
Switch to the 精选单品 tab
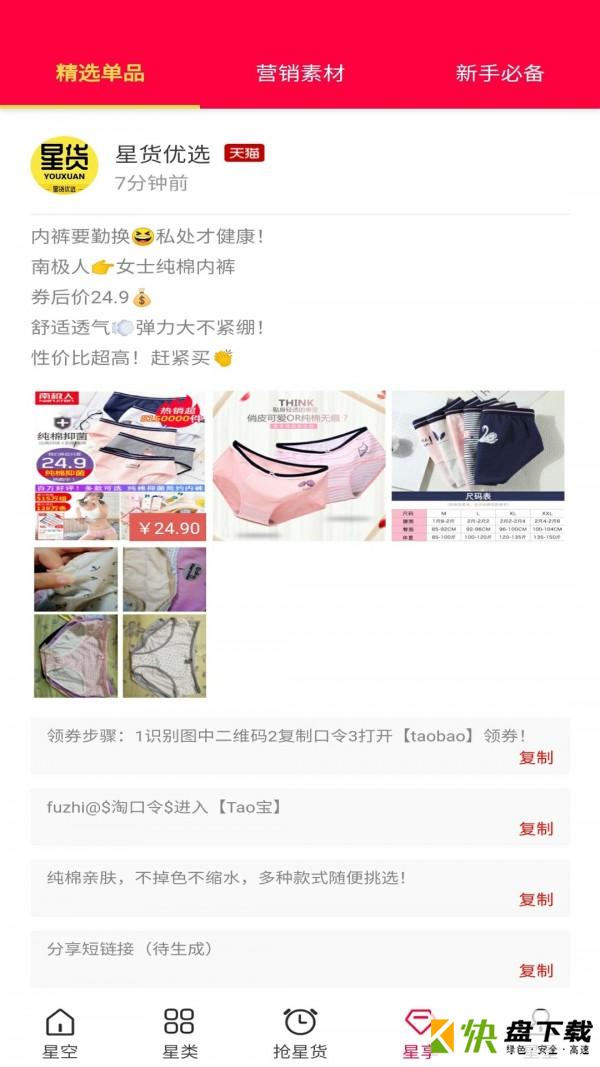[100, 73]
